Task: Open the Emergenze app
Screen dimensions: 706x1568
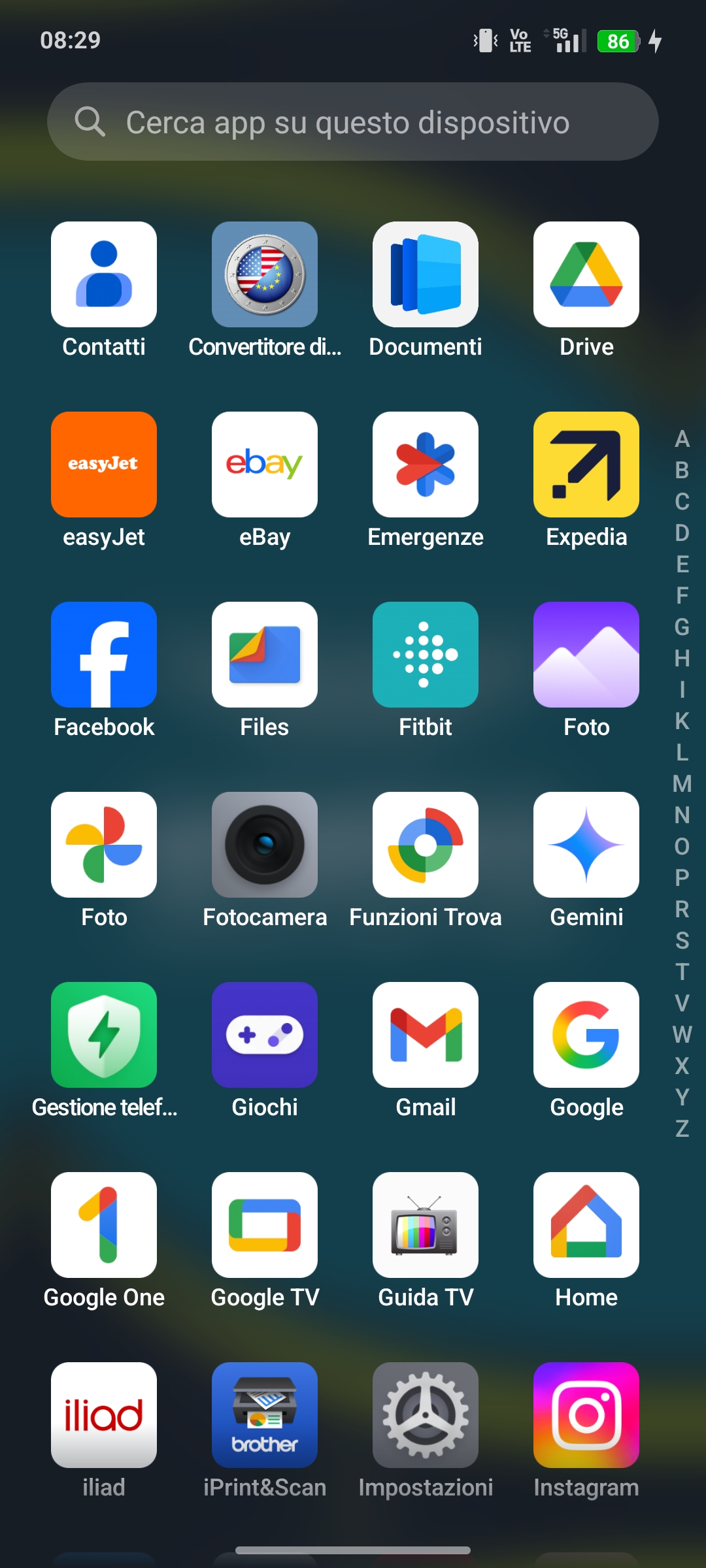Action: [426, 465]
